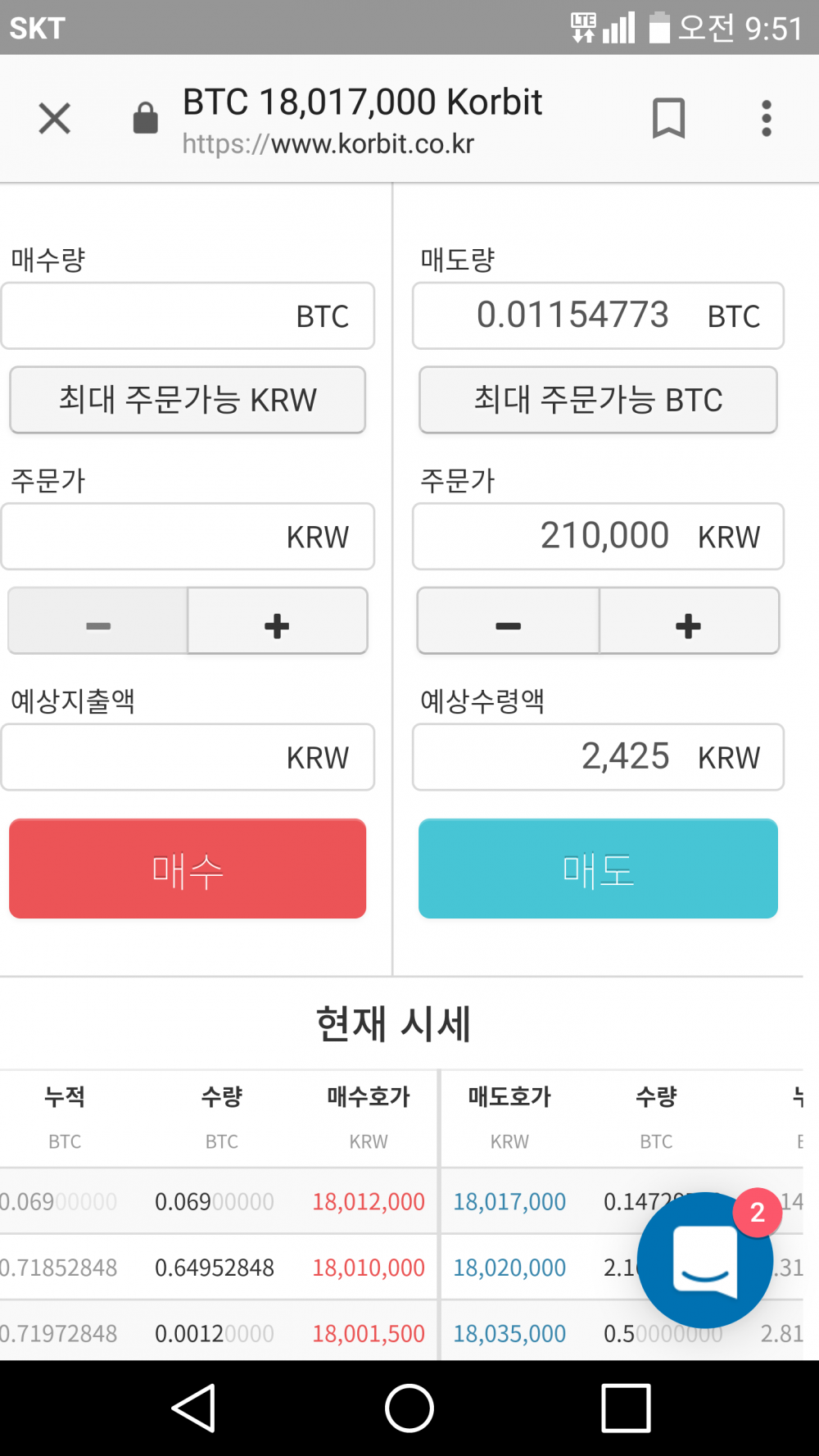The image size is (819, 1456).
Task: Increase the sell order price with plus
Action: [688, 623]
